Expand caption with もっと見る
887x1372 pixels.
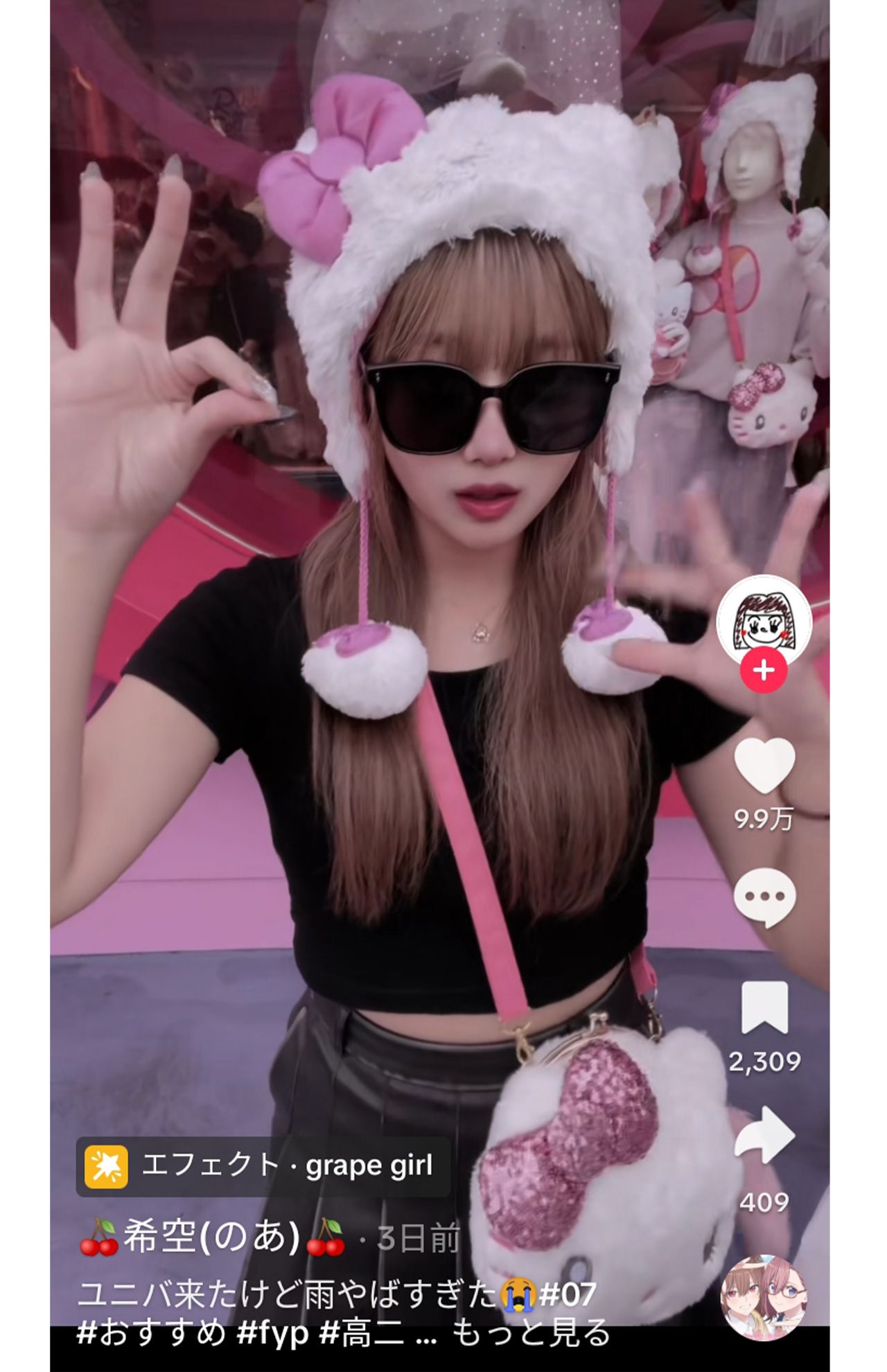pyautogui.click(x=532, y=1333)
